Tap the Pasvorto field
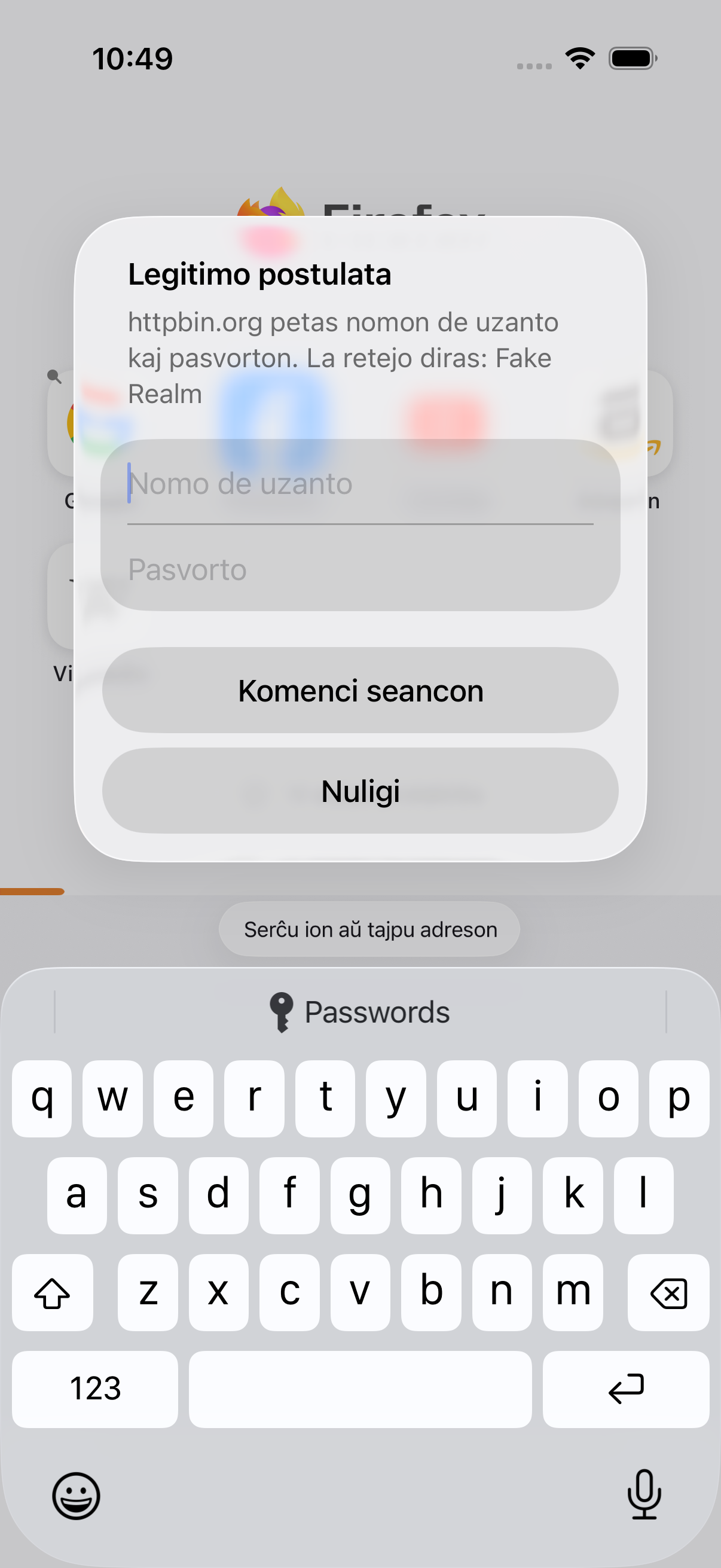The height and width of the screenshot is (1568, 721). (x=360, y=570)
